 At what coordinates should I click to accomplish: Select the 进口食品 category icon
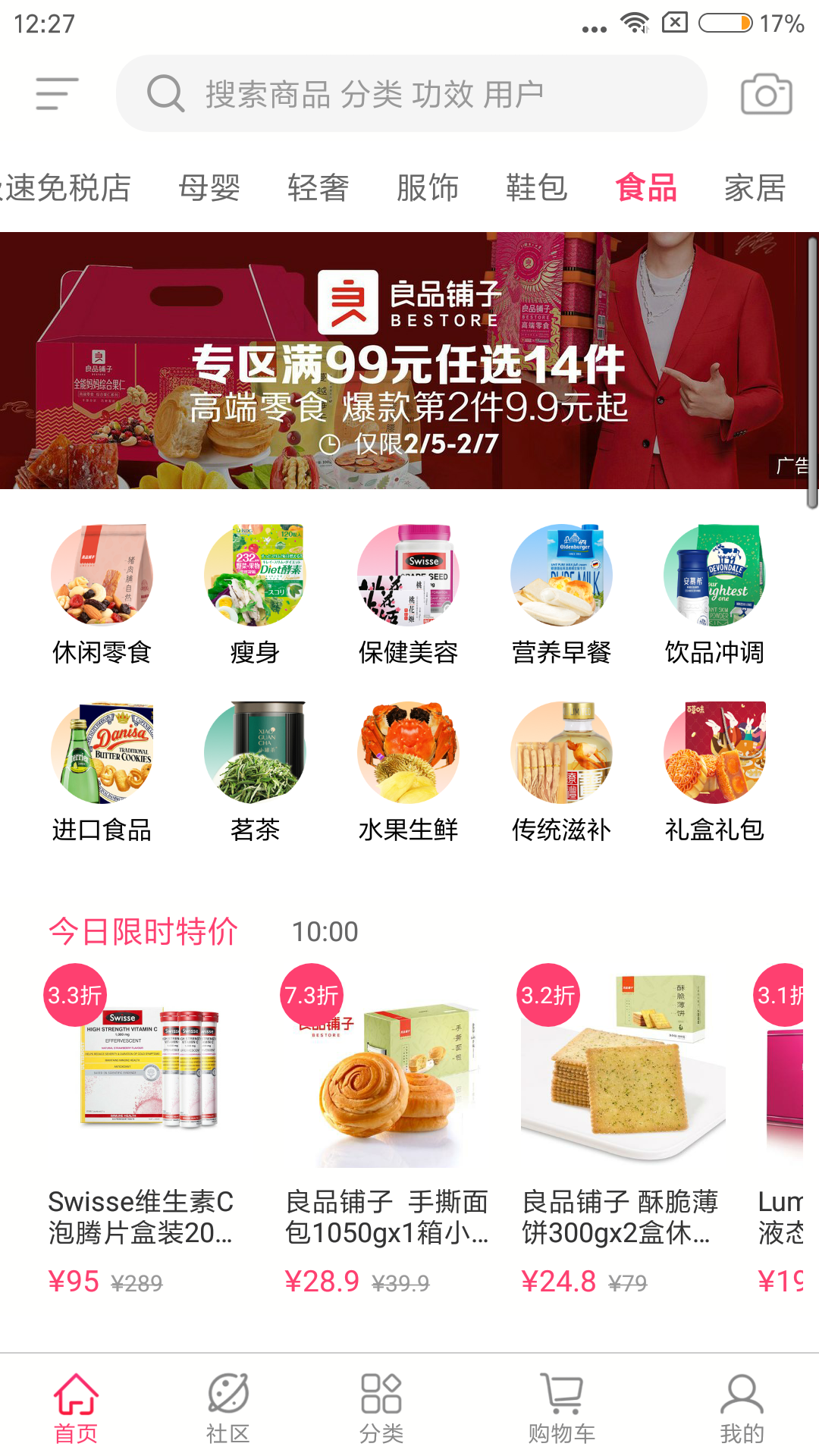[x=102, y=755]
